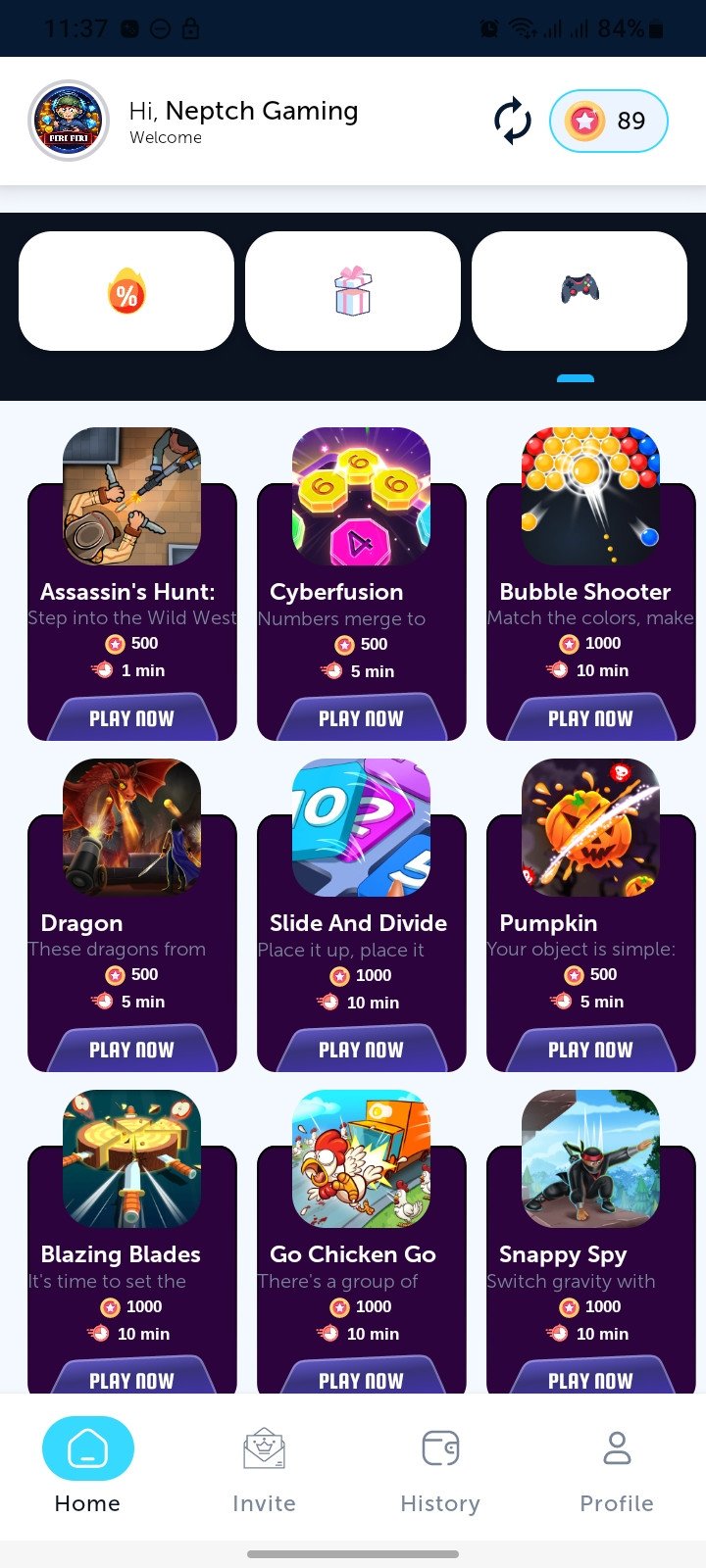Select the game controller category
Screen dimensions: 706x1568
point(580,291)
